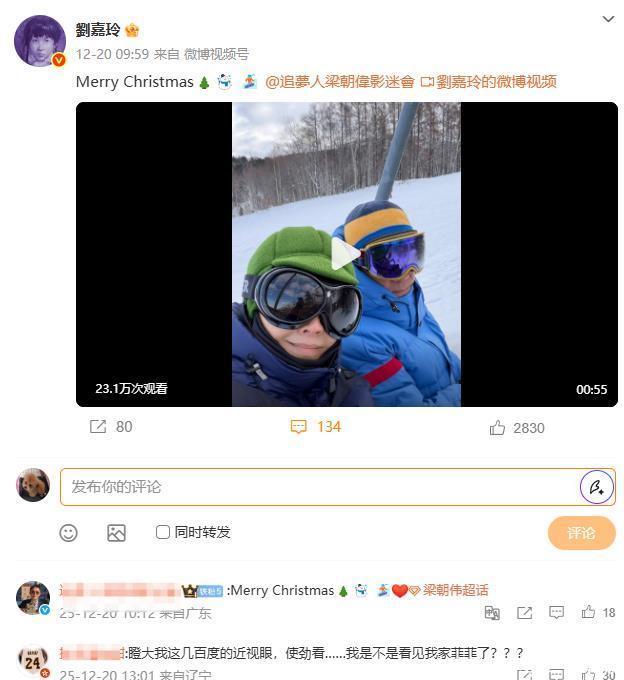
Task: Check the 同时转发 checkbox
Action: pyautogui.click(x=163, y=532)
